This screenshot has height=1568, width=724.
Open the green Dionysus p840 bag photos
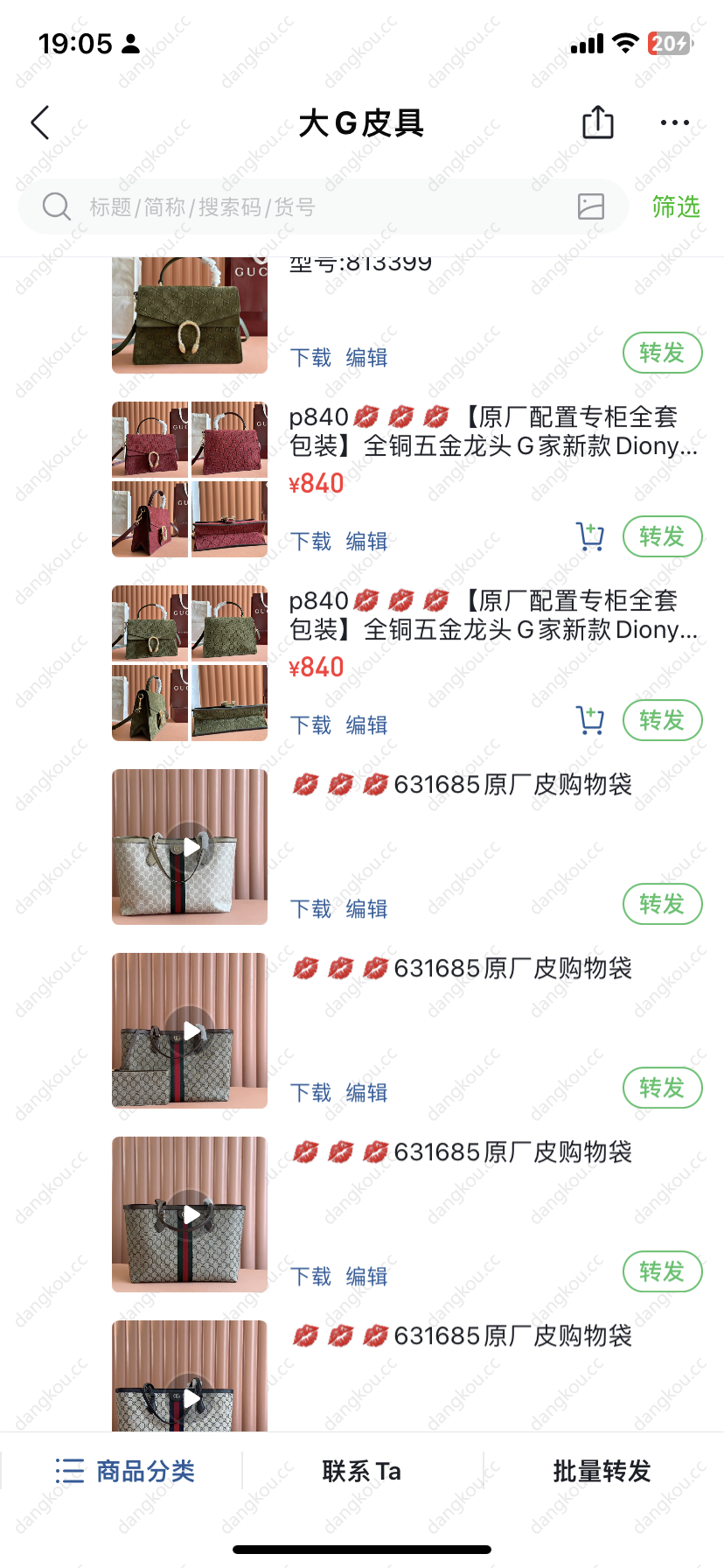click(x=190, y=663)
